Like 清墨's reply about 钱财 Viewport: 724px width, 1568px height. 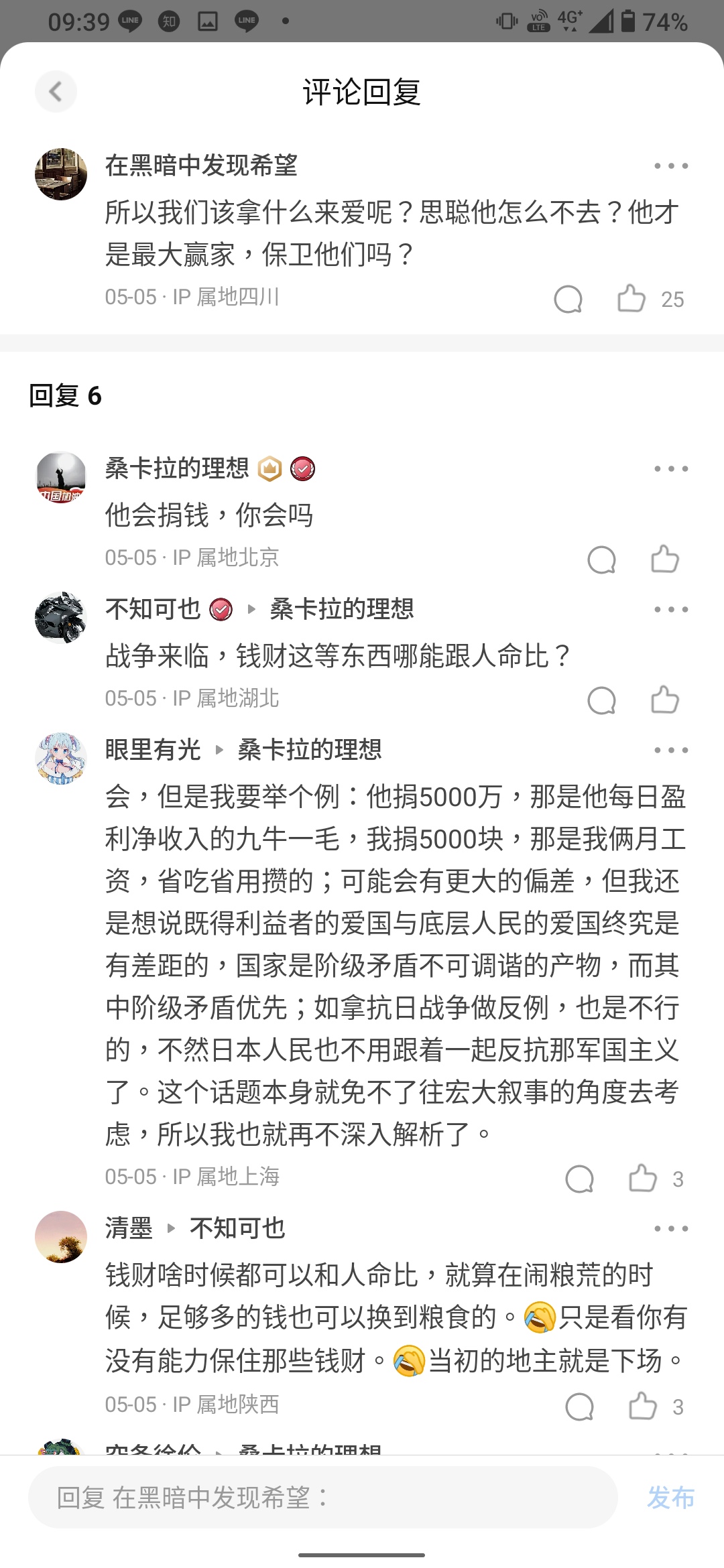pos(643,1406)
